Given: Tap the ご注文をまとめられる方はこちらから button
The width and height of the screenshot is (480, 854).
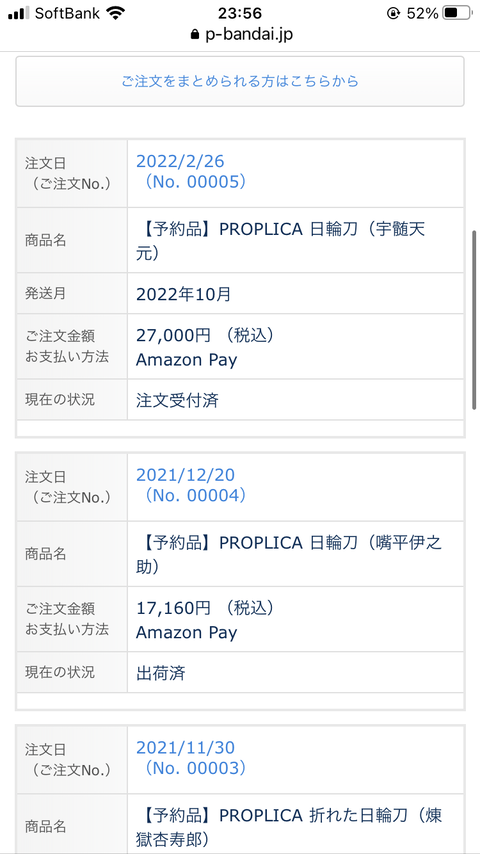Looking at the screenshot, I should [x=240, y=81].
